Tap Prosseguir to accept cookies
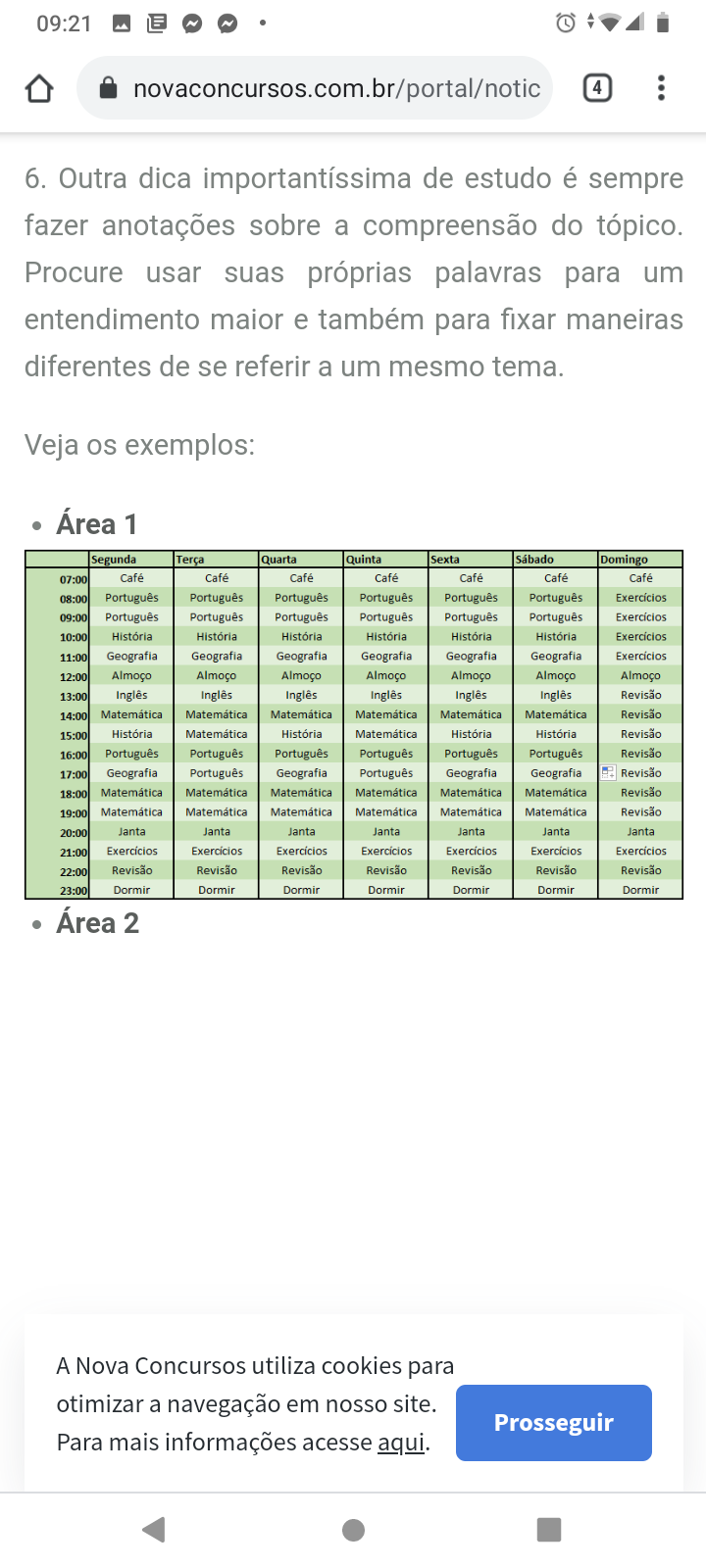 click(553, 1423)
